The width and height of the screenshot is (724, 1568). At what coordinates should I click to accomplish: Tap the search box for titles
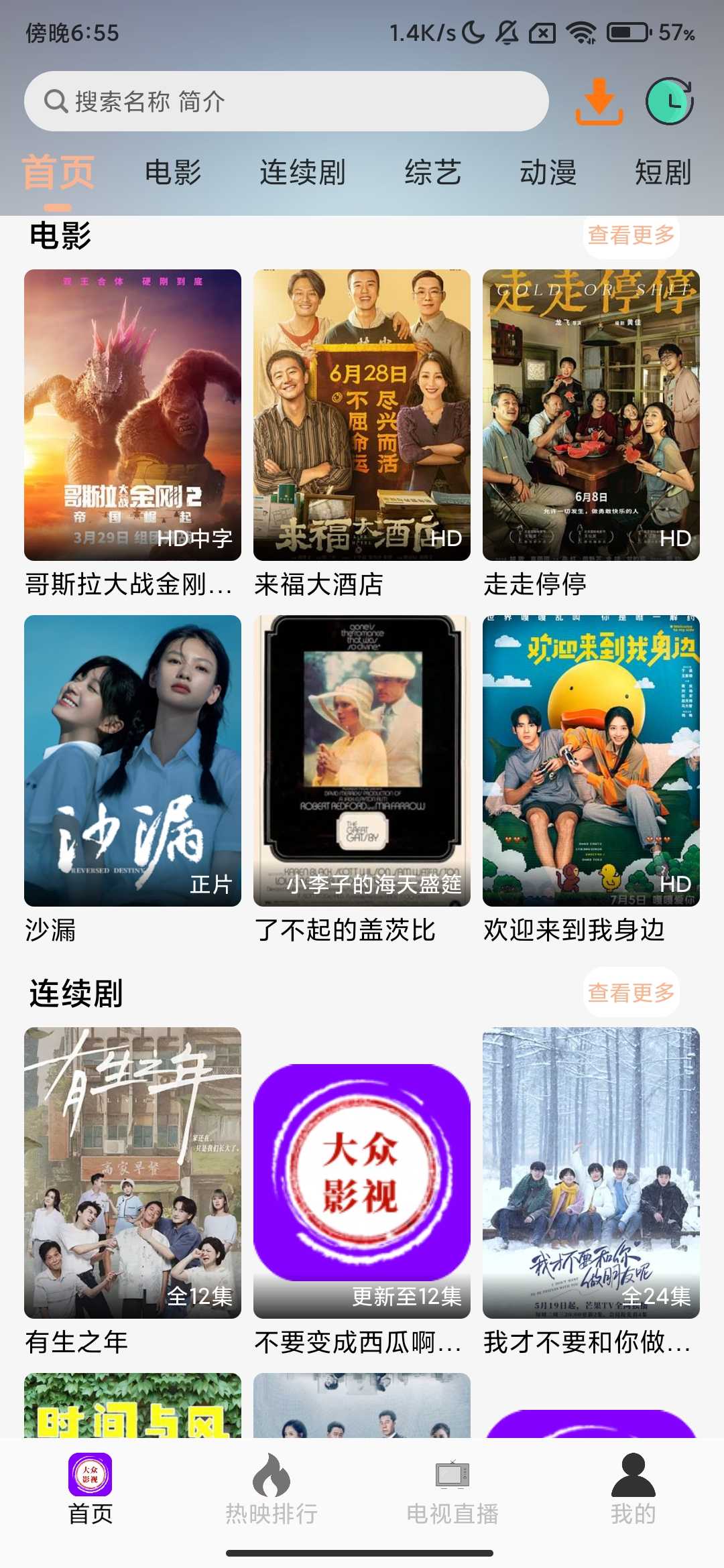pyautogui.click(x=286, y=101)
